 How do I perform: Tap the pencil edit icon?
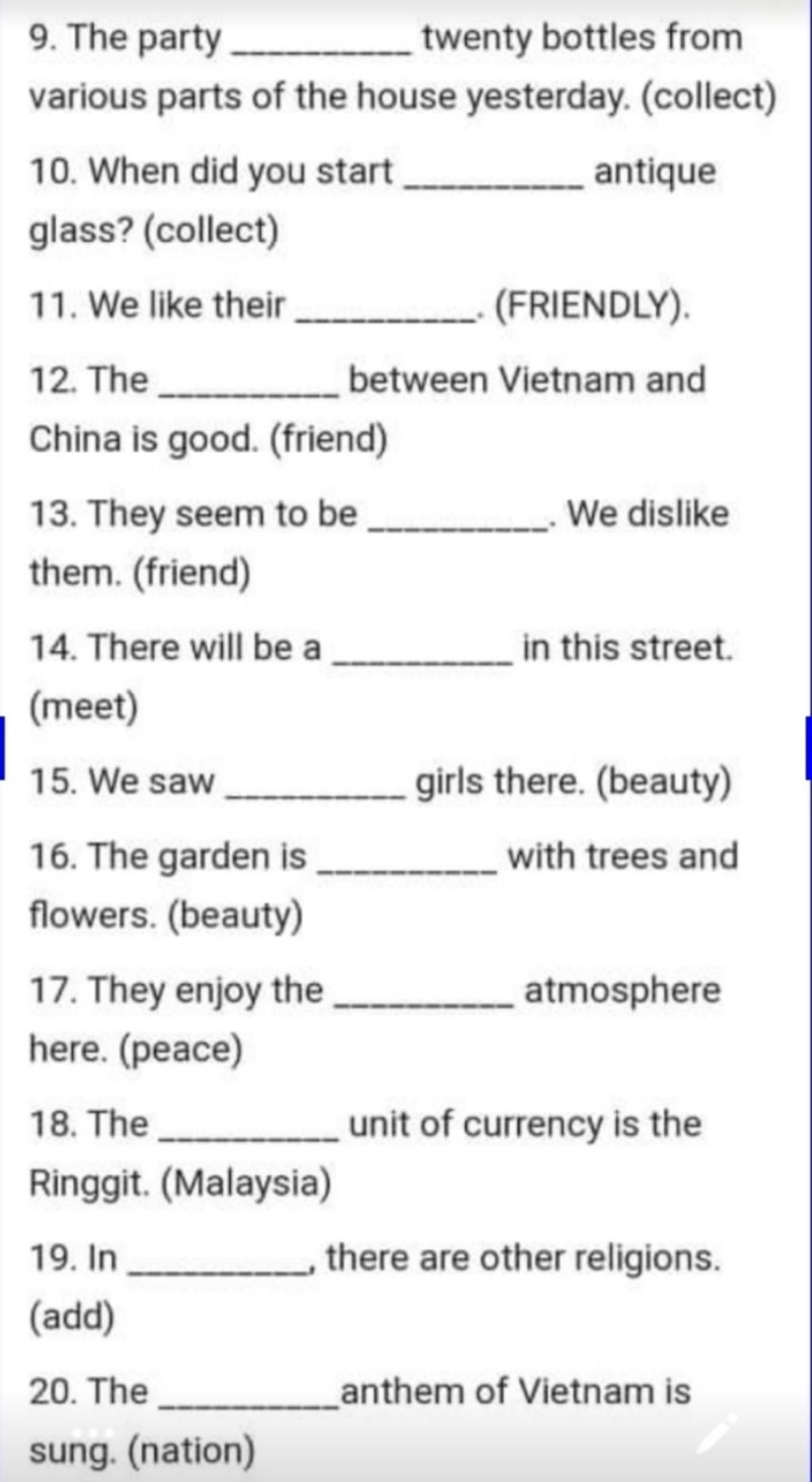(716, 1433)
